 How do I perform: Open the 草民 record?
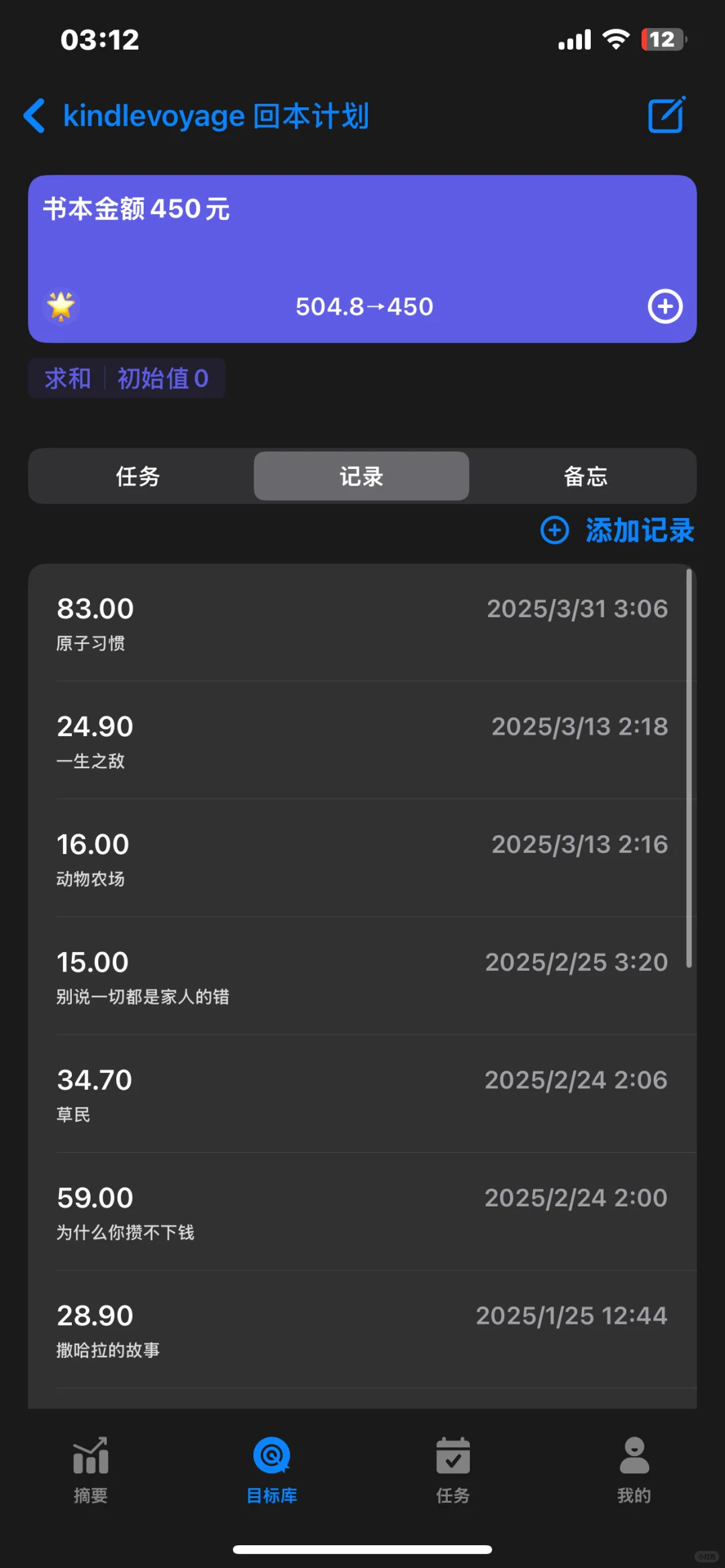tap(362, 1094)
